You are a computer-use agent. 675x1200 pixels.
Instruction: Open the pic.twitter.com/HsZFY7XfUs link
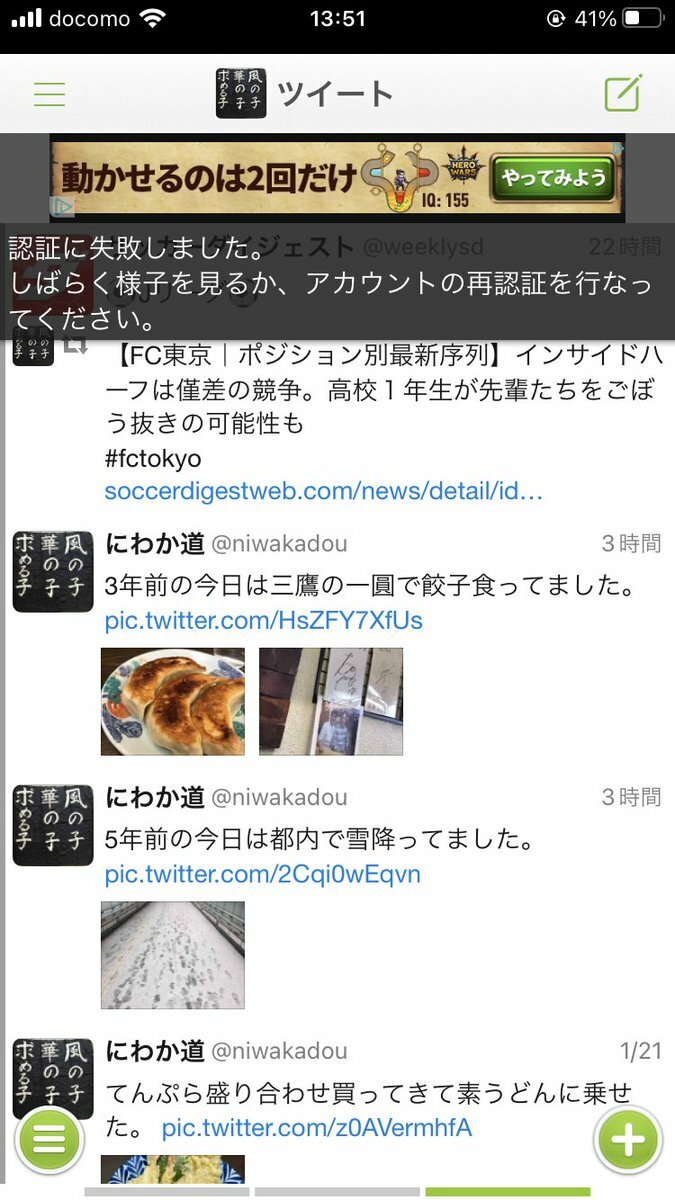(x=263, y=621)
